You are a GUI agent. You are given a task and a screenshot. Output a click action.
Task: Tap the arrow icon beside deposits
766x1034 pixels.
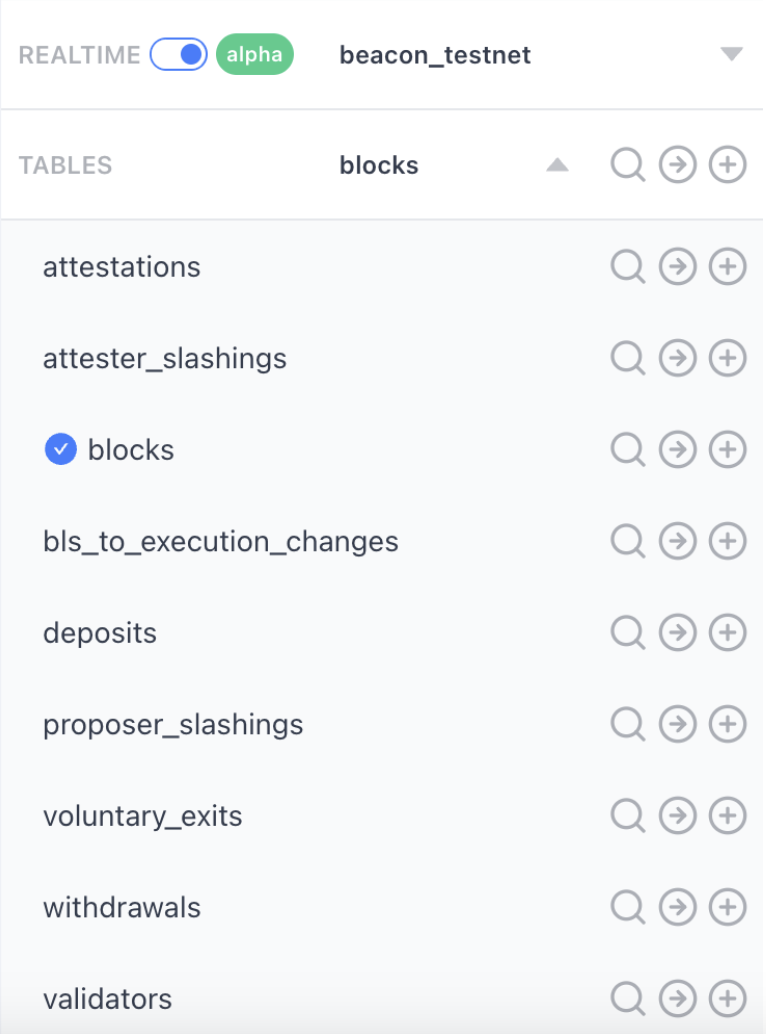(x=678, y=633)
